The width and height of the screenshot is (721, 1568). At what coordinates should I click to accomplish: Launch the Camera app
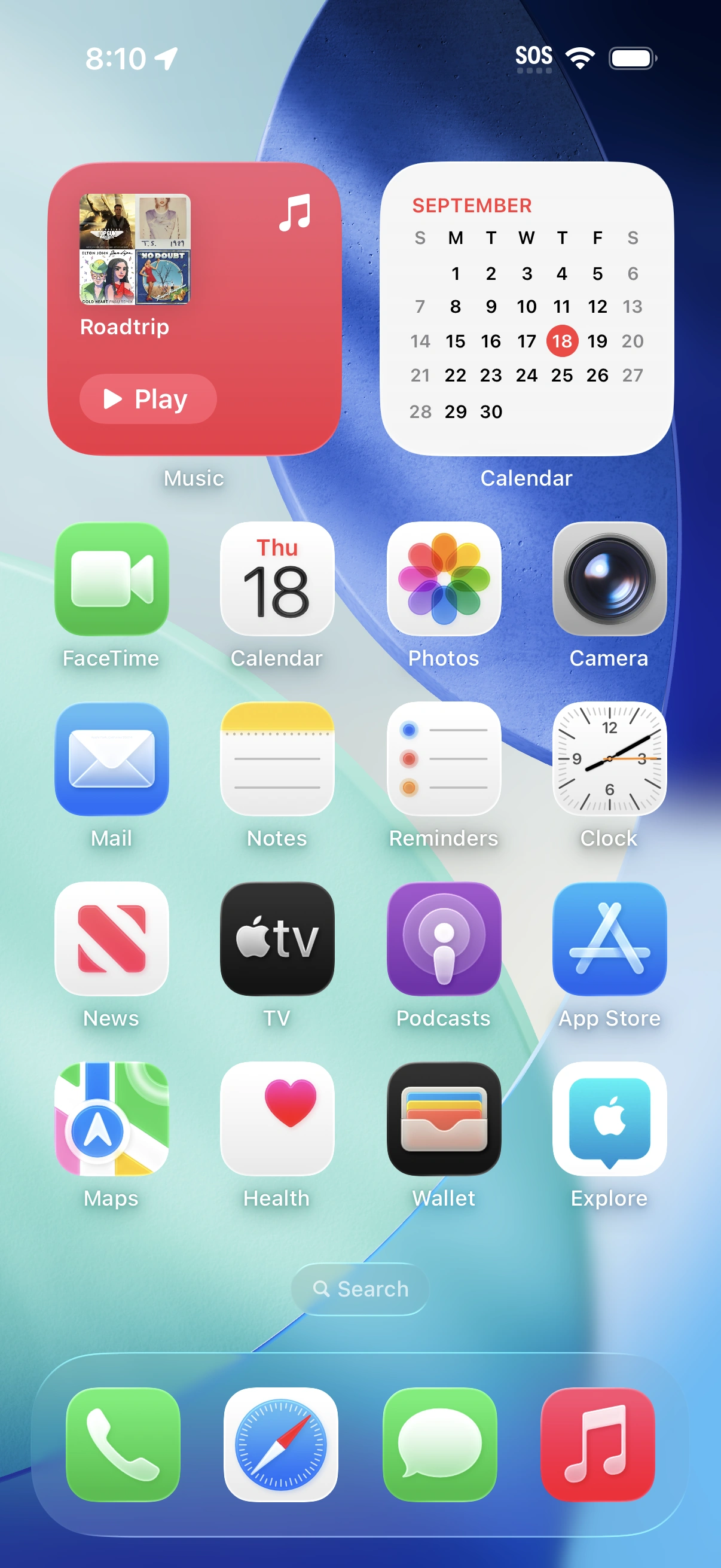(609, 579)
